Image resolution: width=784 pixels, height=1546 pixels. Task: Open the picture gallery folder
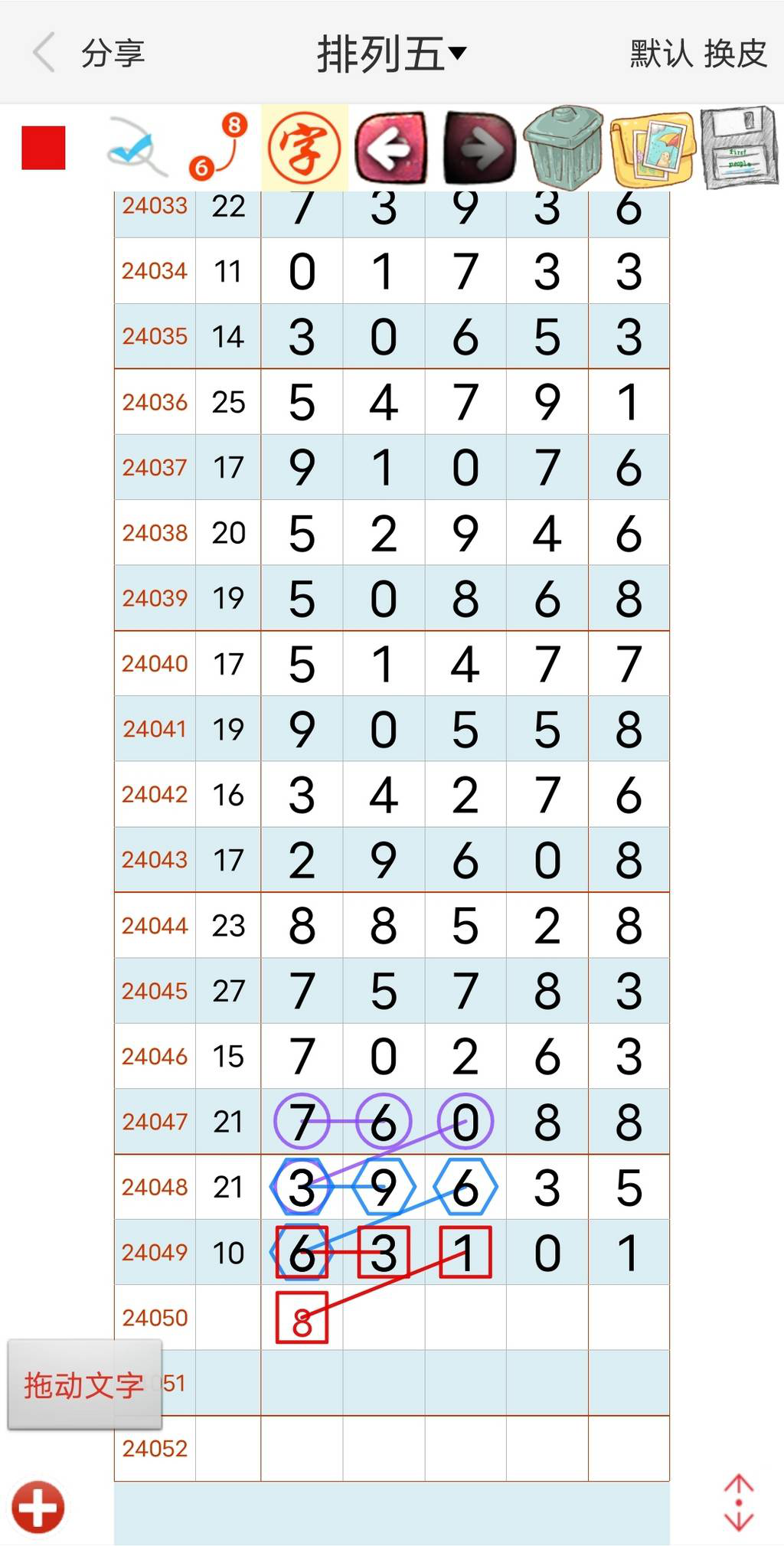point(652,148)
